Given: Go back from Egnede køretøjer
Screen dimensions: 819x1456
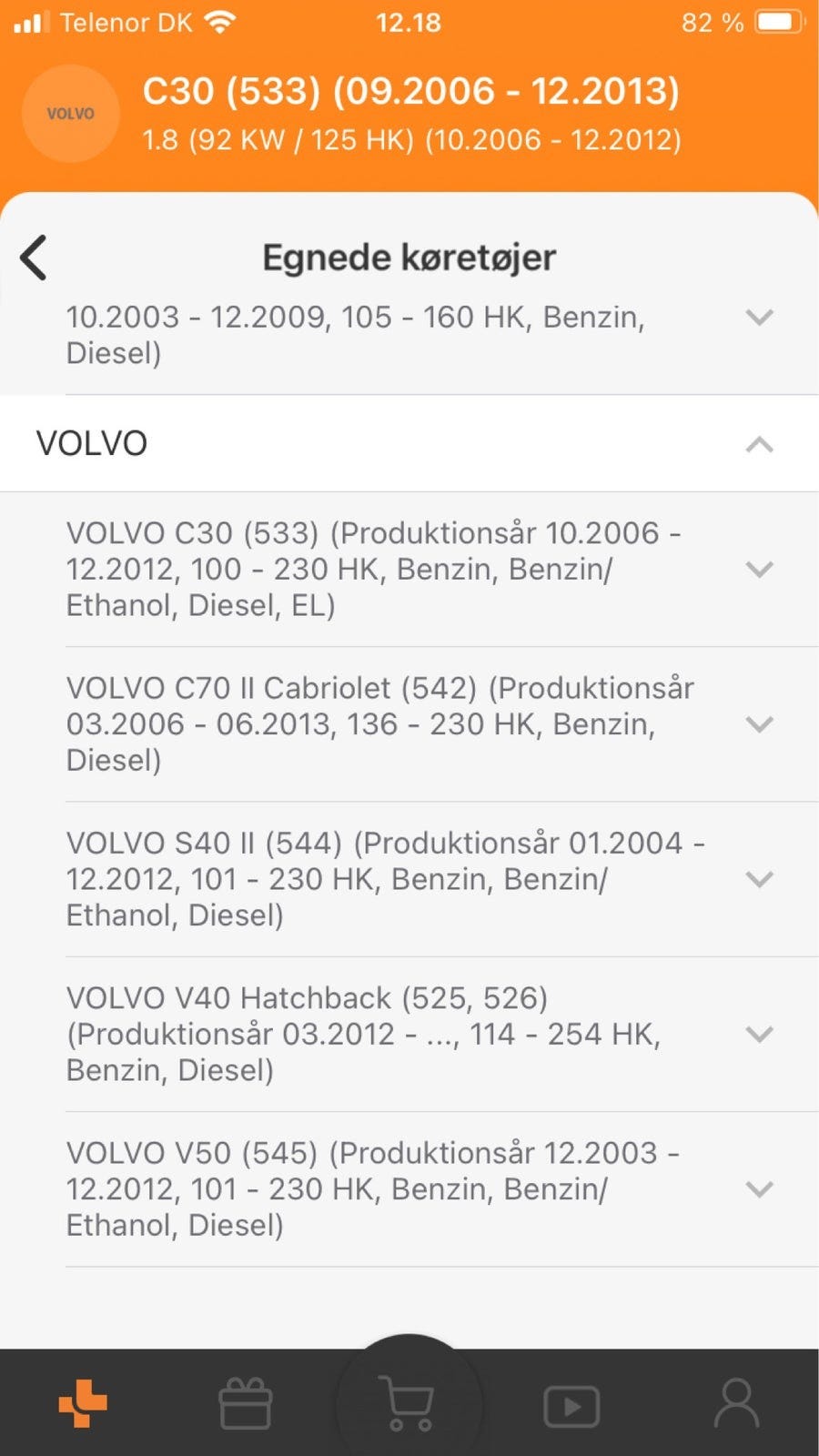Looking at the screenshot, I should (x=34, y=258).
